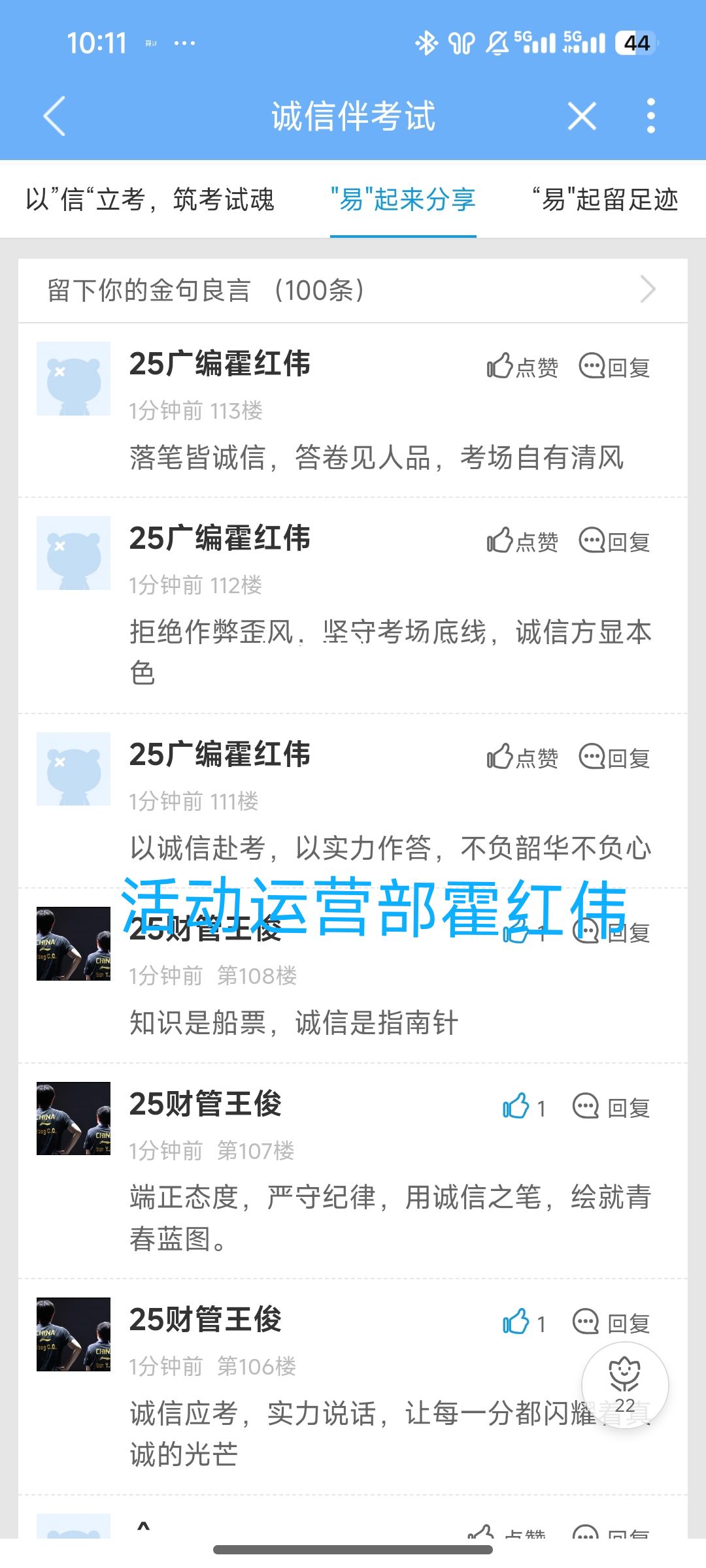Switch to 以"信"立考，筑考试魂 tab
Image resolution: width=706 pixels, height=1568 pixels.
[x=150, y=200]
